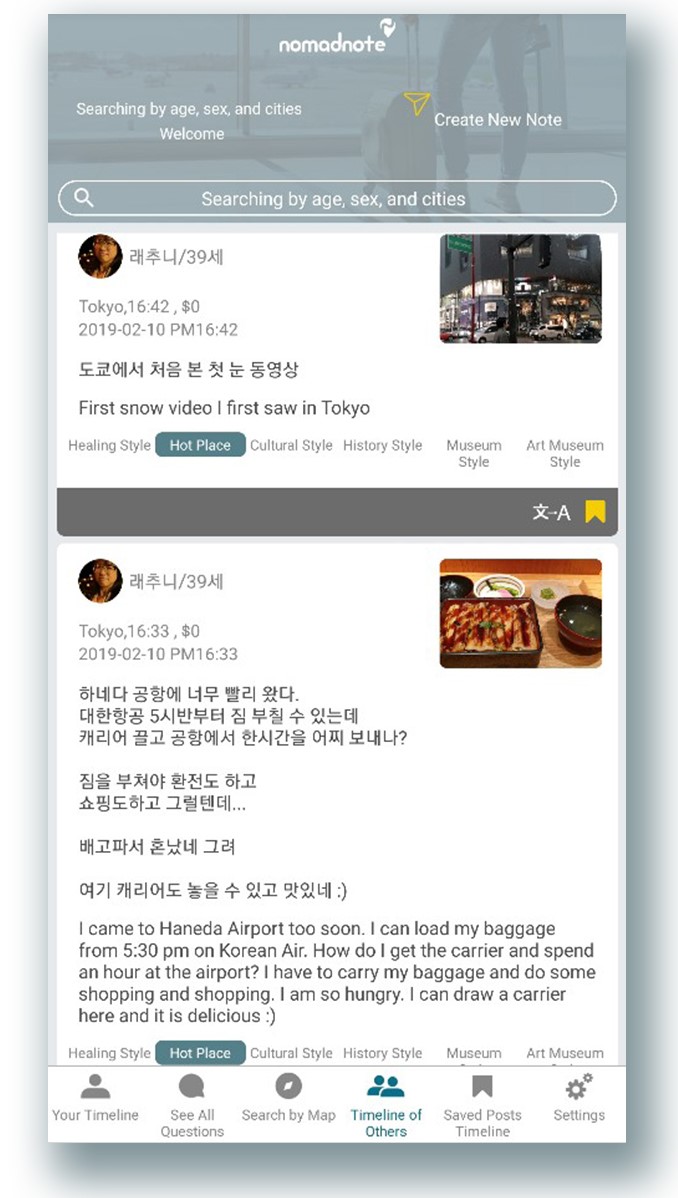Bookmark the Tokyo first snow post
The height and width of the screenshot is (1198, 678).
tap(595, 513)
